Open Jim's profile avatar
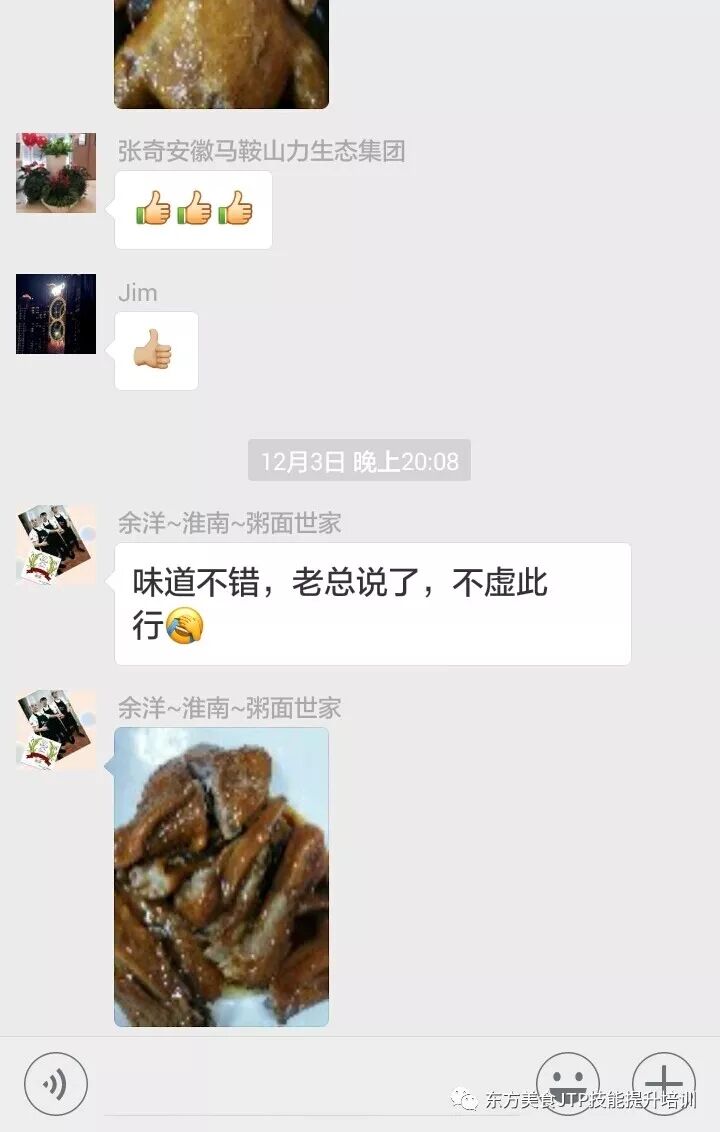This screenshot has width=720, height=1132. point(56,314)
